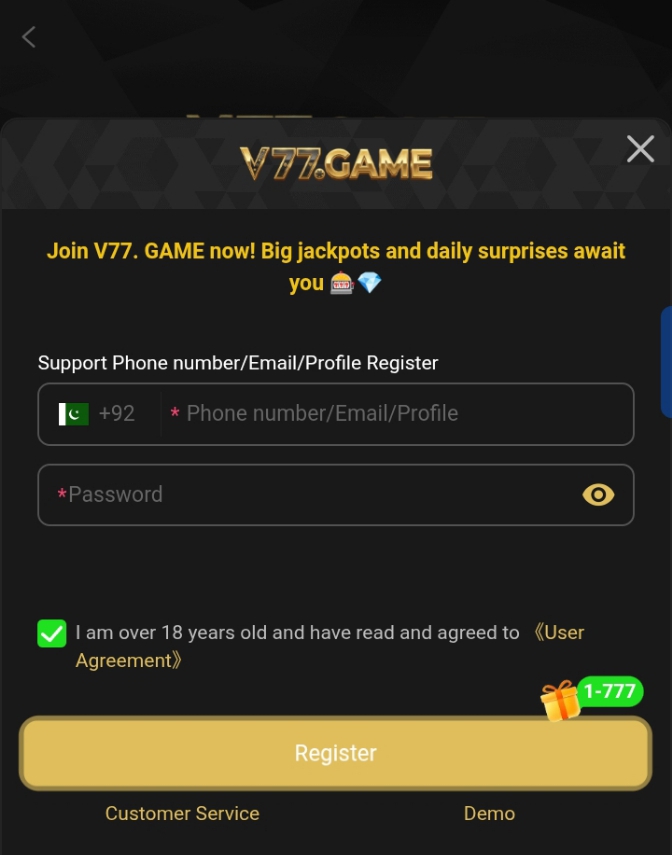Open the +92 country code selector
Viewport: 672px width, 855px height.
98,413
